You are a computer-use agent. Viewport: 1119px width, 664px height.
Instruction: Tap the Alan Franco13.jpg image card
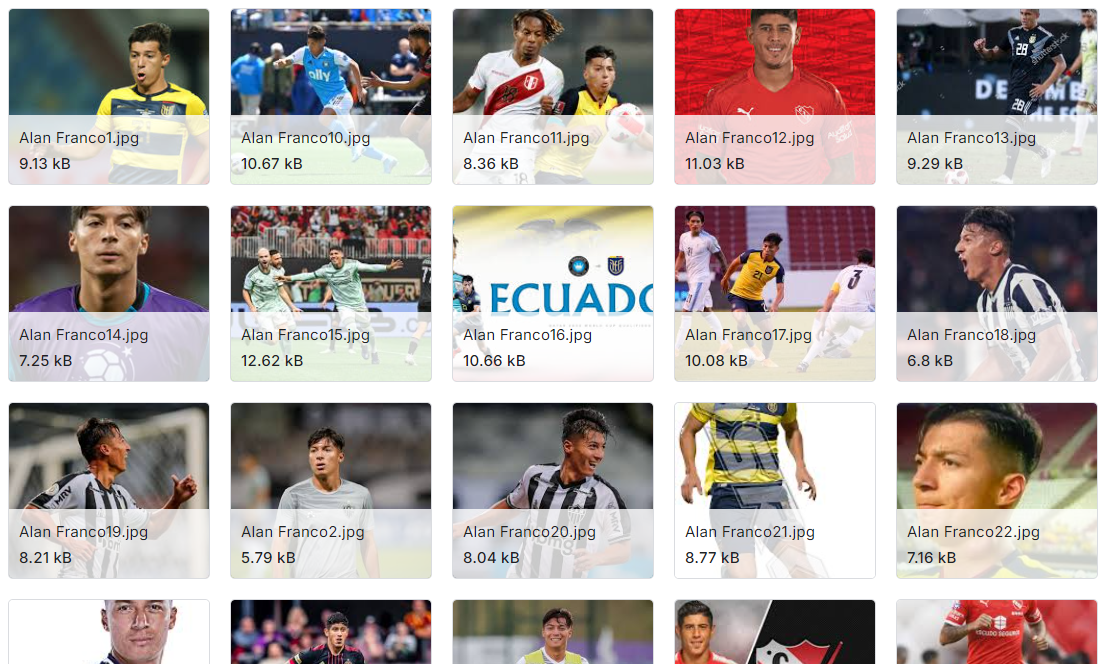tap(997, 96)
